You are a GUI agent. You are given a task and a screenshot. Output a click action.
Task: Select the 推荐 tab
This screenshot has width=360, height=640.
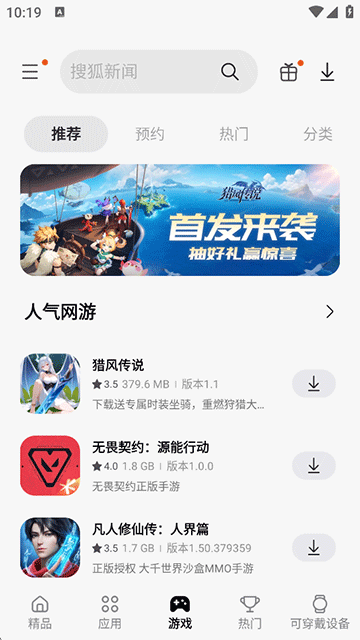(66, 134)
